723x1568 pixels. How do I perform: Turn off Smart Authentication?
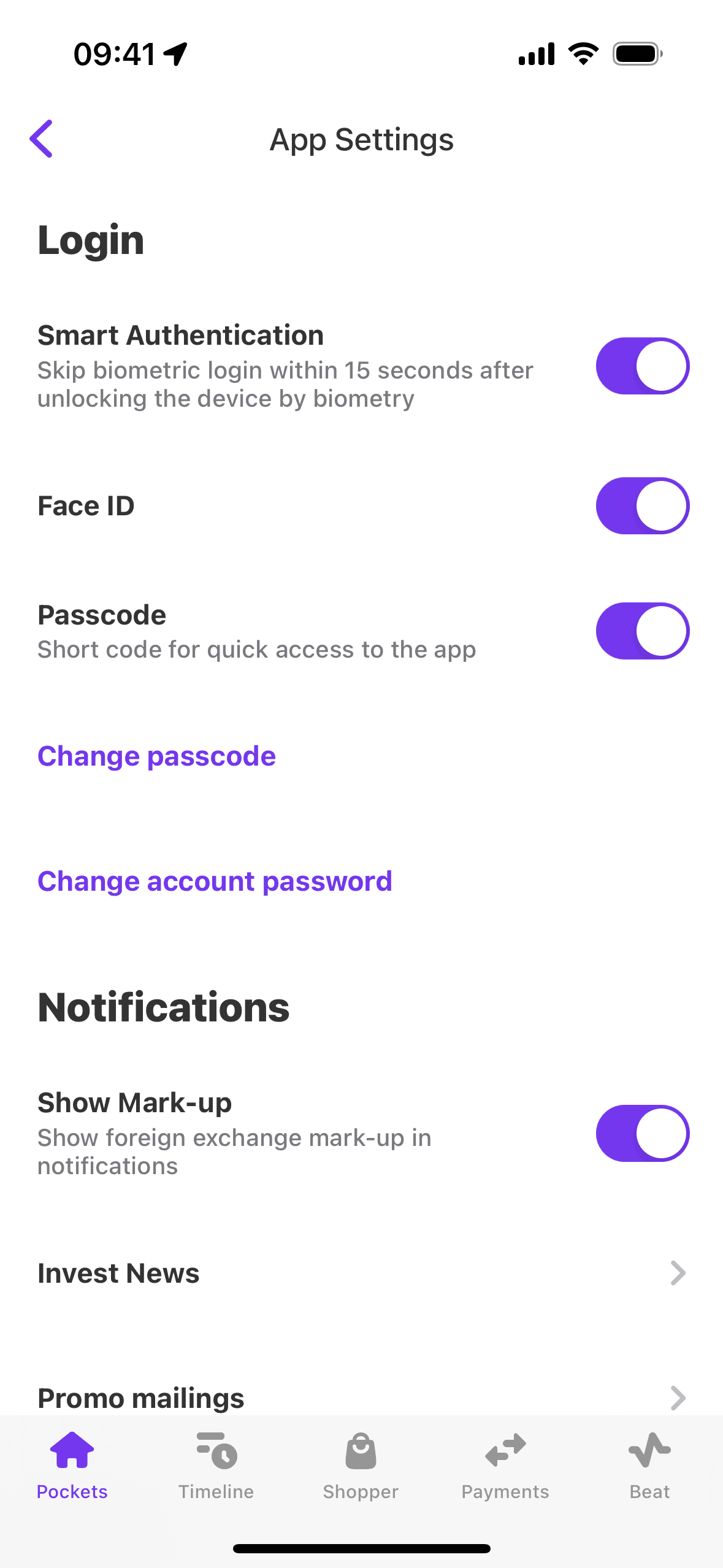coord(642,366)
